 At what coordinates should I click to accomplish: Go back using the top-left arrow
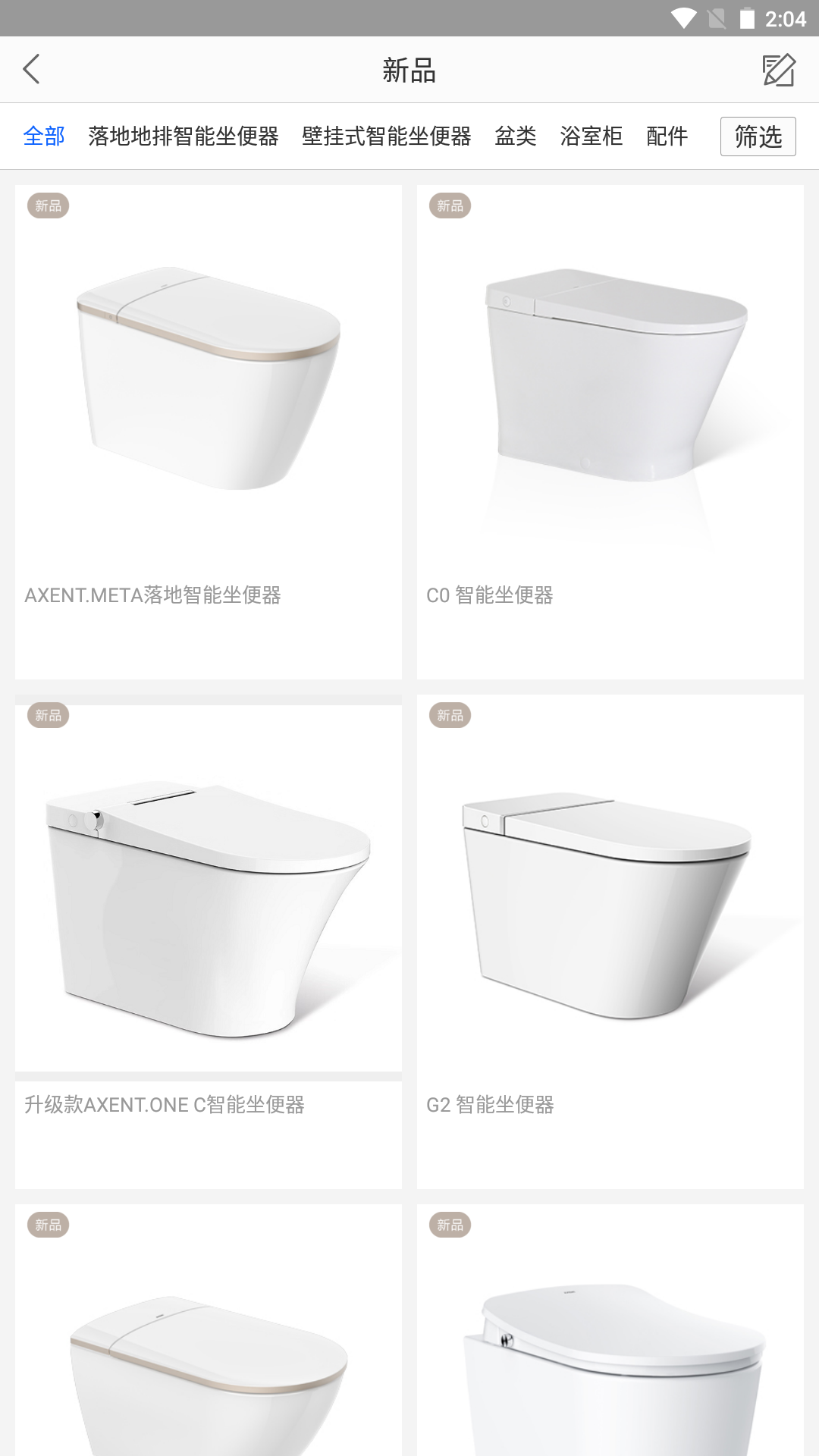click(32, 70)
